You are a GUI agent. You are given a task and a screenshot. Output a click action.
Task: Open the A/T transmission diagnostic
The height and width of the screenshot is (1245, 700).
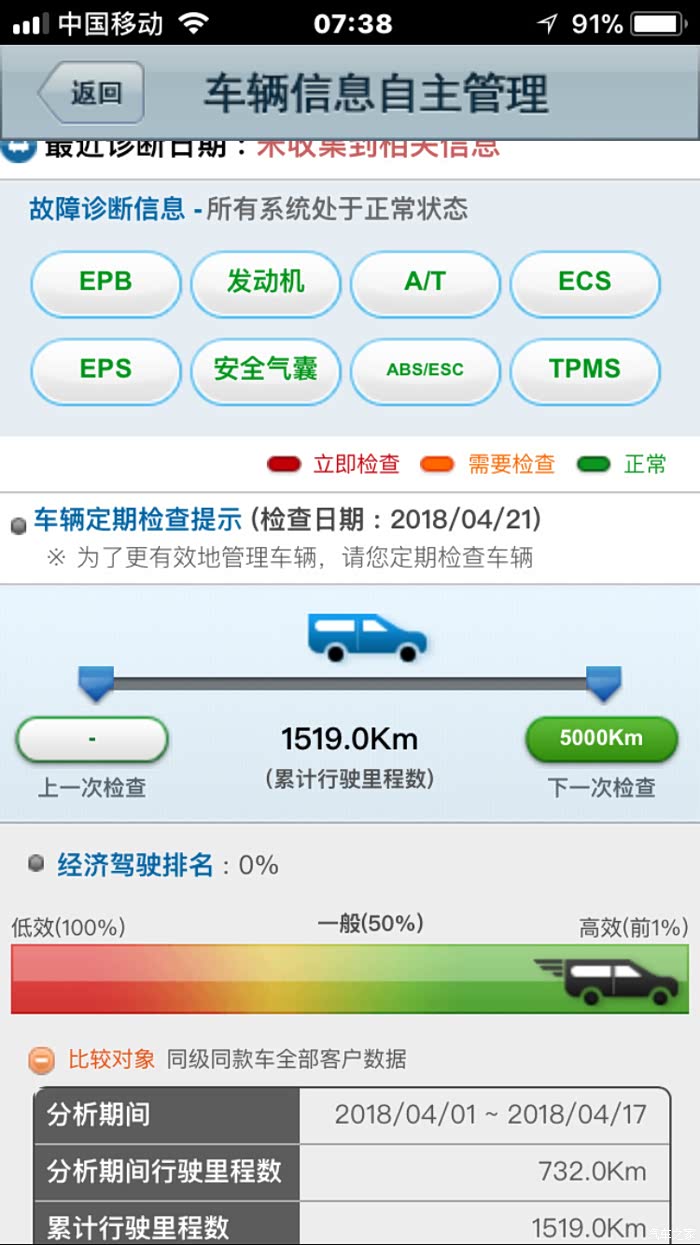(x=425, y=282)
